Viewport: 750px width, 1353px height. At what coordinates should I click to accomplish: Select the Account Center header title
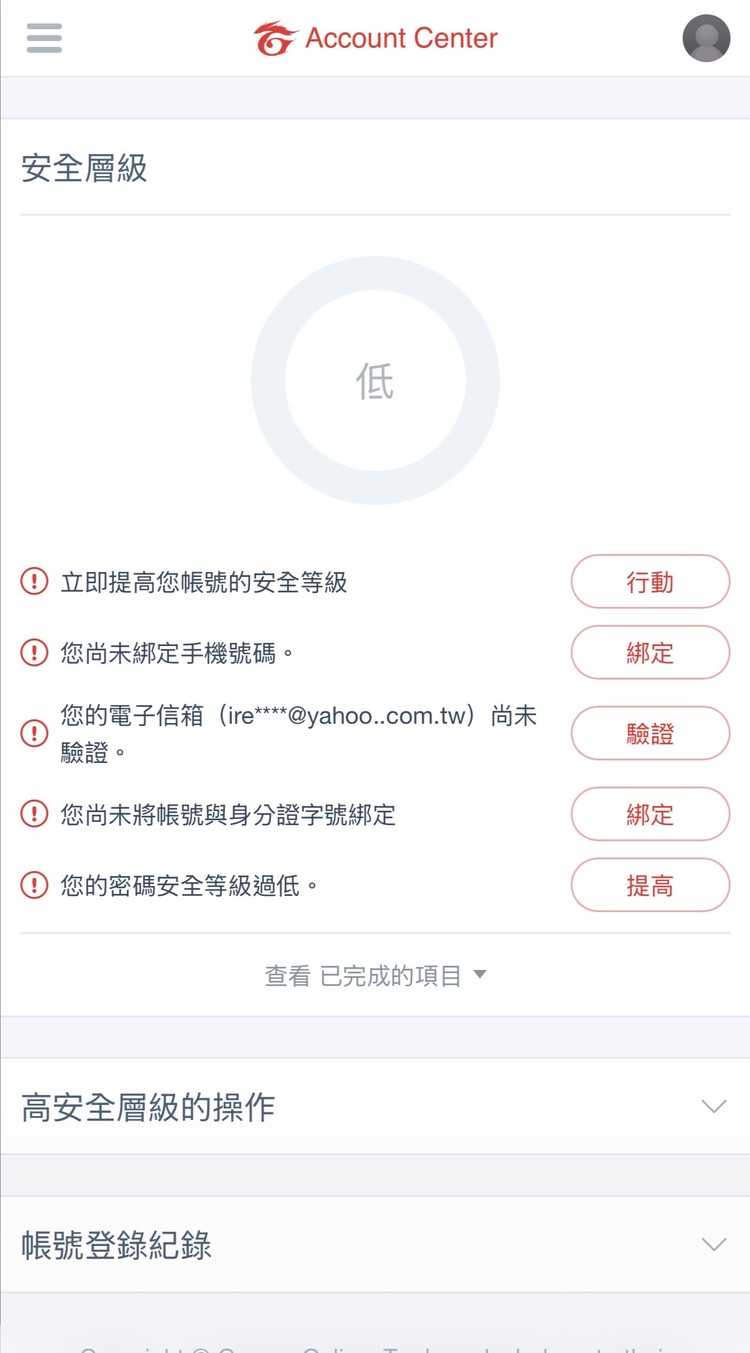tap(401, 38)
